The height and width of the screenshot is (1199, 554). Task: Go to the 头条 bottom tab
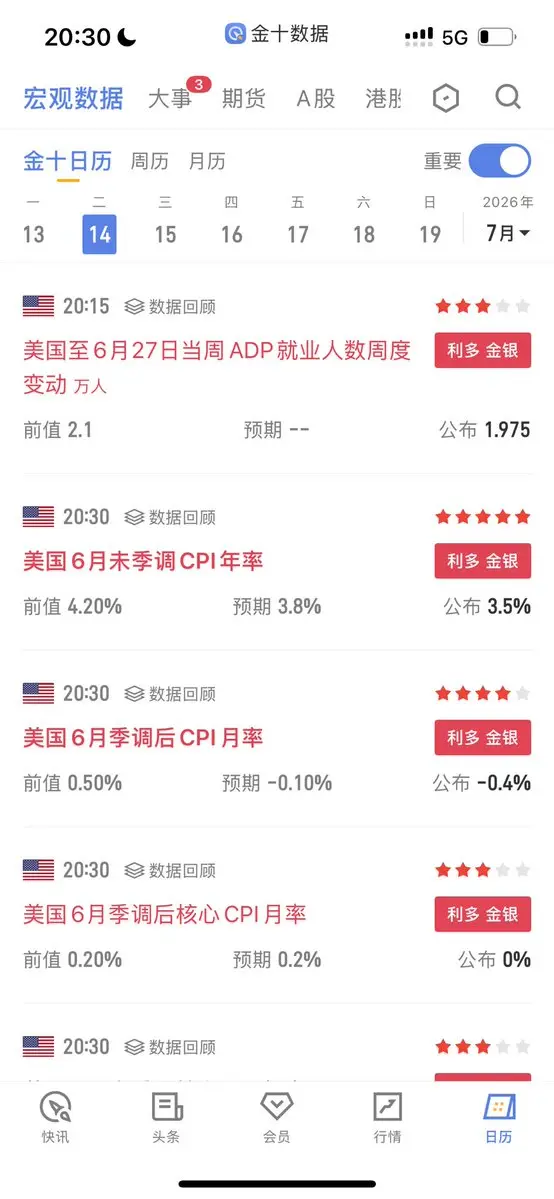166,1117
